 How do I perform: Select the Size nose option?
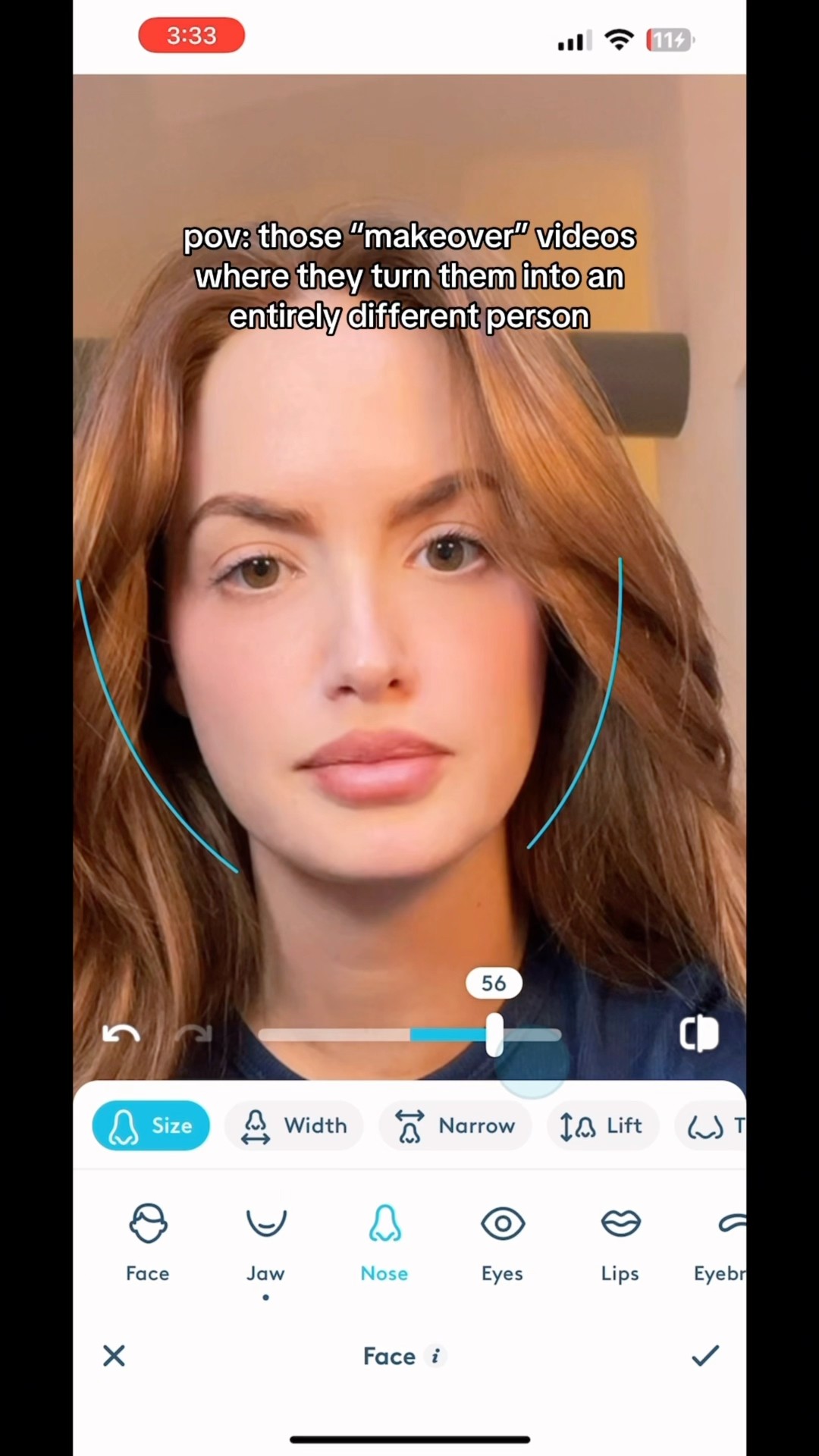(151, 1126)
